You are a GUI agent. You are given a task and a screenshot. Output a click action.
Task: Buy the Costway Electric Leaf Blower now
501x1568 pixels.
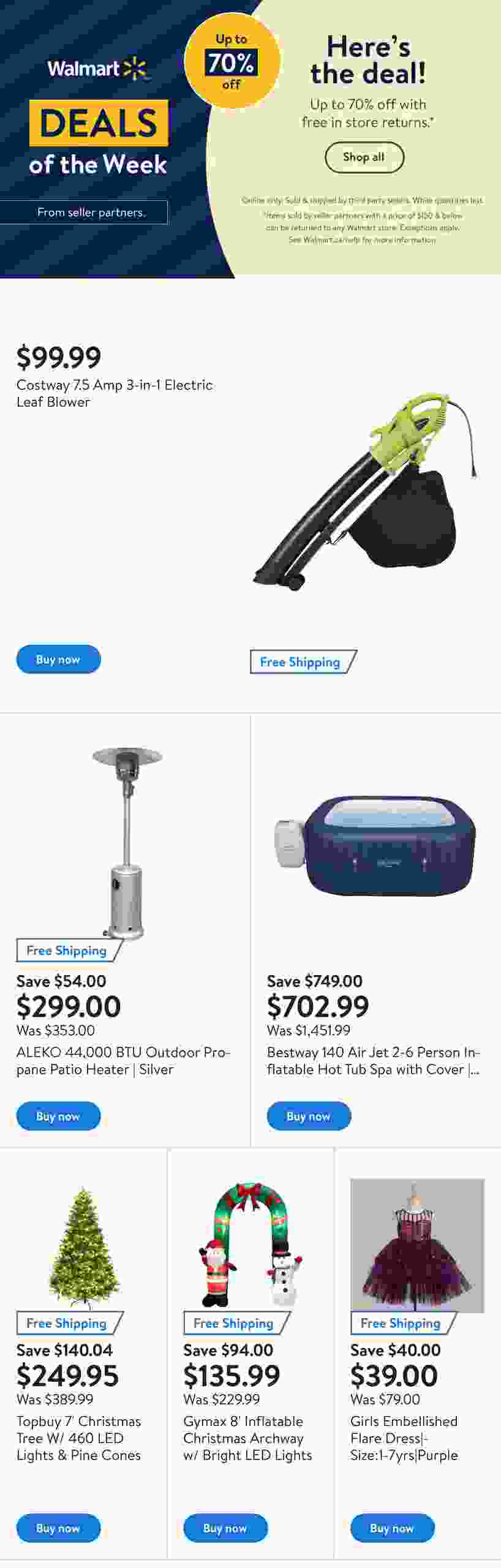(58, 659)
